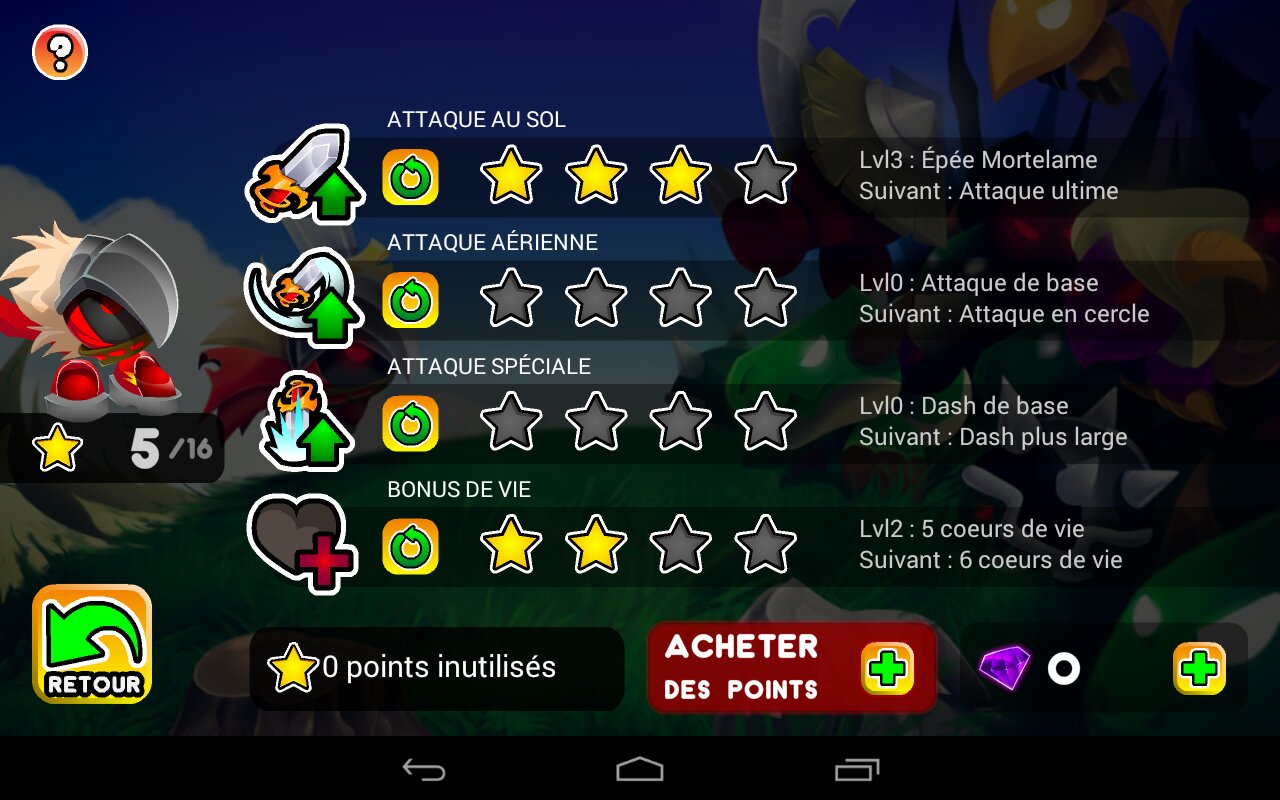1280x800 pixels.
Task: Tap Acheter des points
Action: [x=791, y=667]
